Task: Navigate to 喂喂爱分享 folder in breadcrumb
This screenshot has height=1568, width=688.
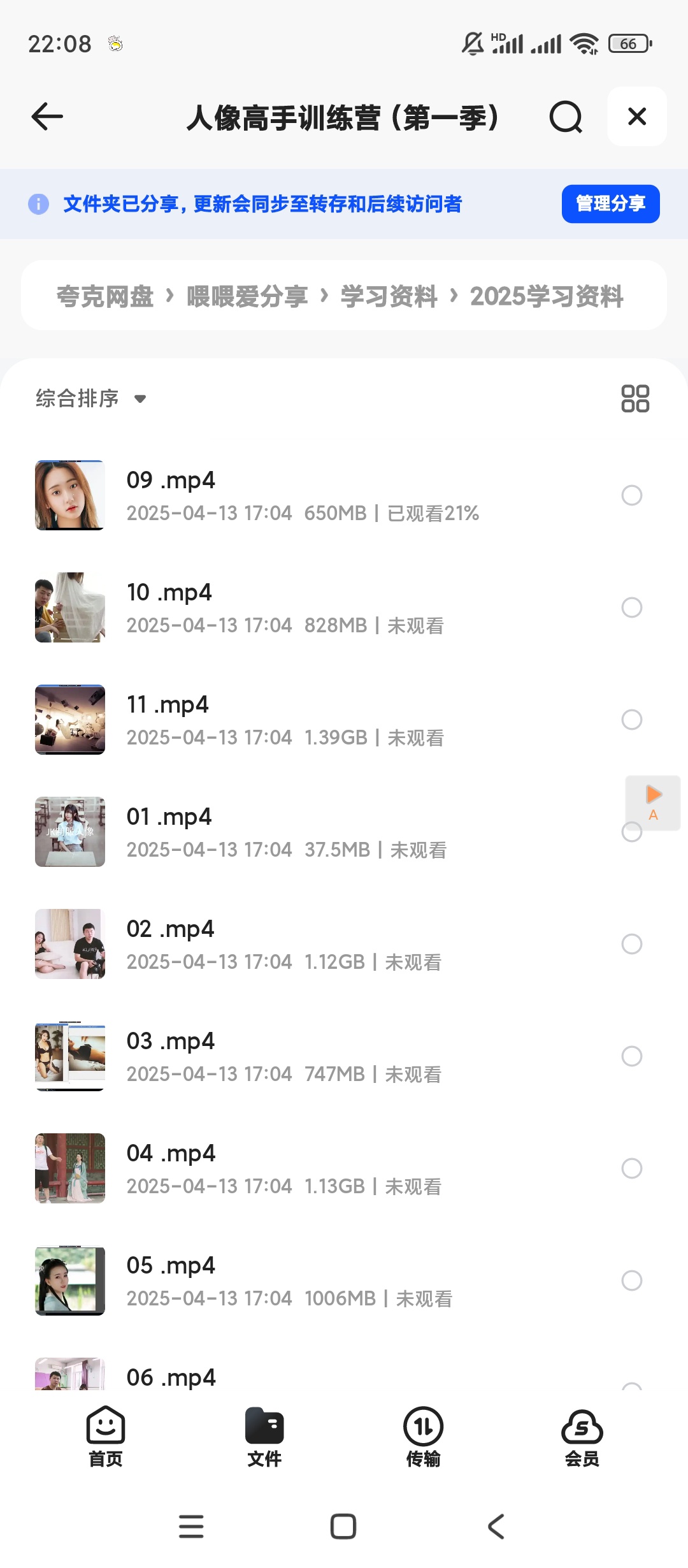Action: (247, 296)
